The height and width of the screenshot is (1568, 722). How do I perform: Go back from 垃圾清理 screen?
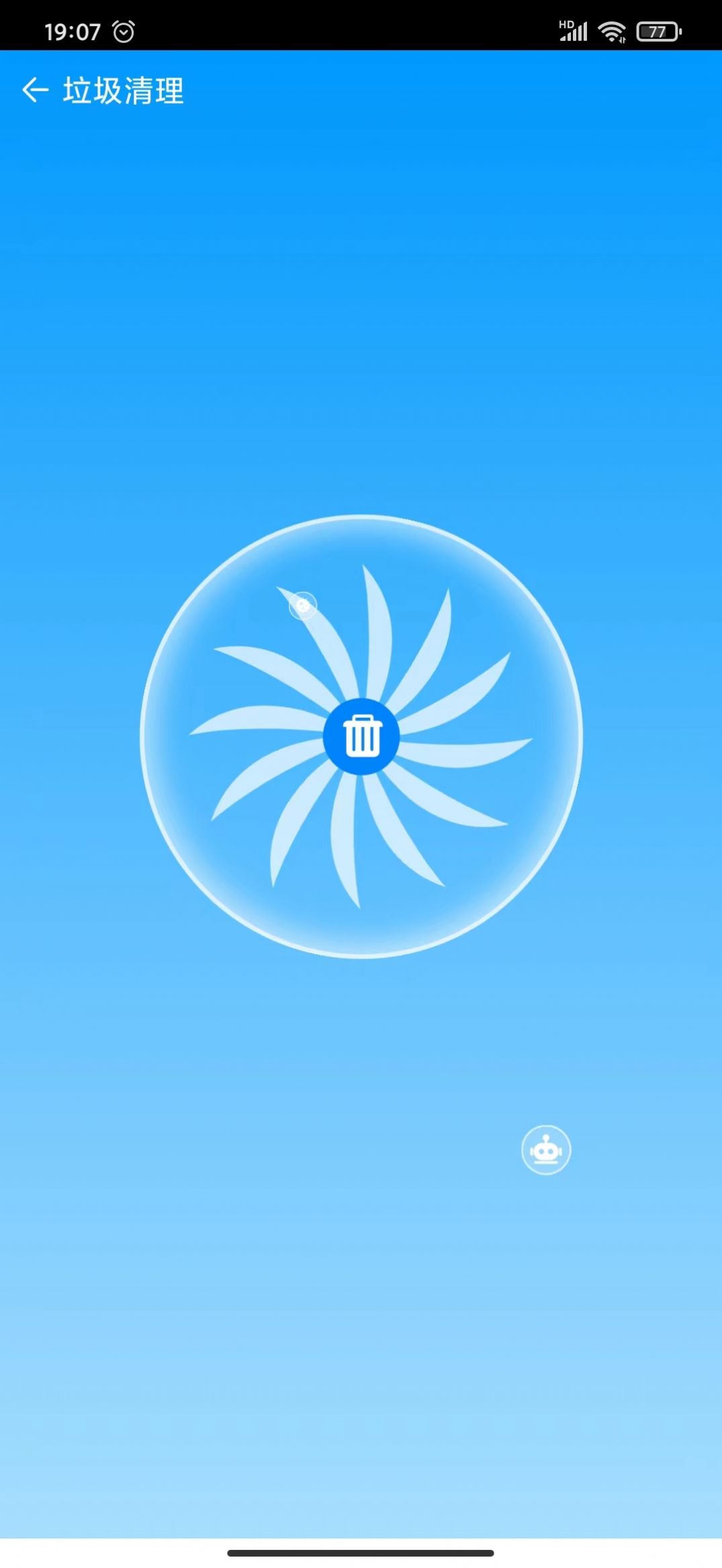[x=35, y=90]
